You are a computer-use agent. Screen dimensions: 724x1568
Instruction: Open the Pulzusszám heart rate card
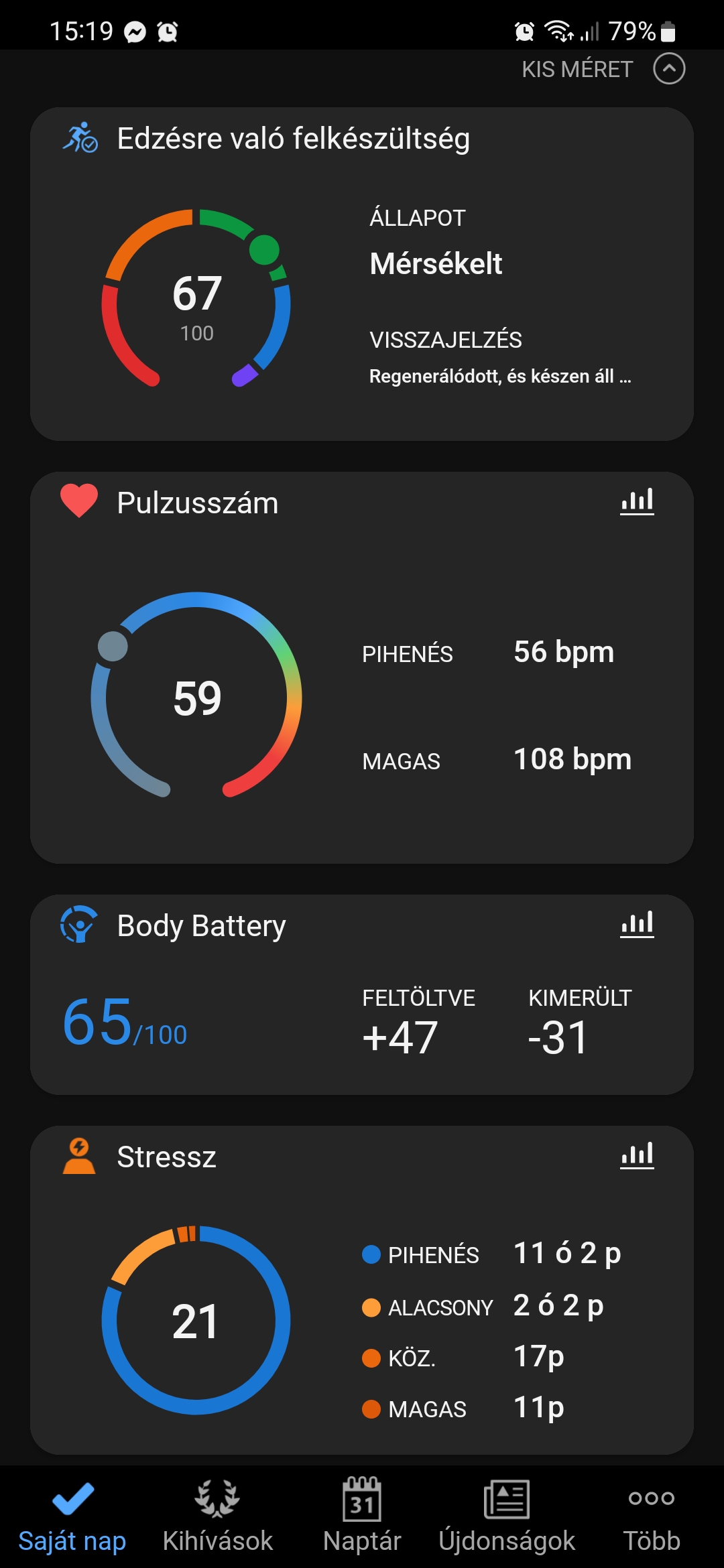362,667
